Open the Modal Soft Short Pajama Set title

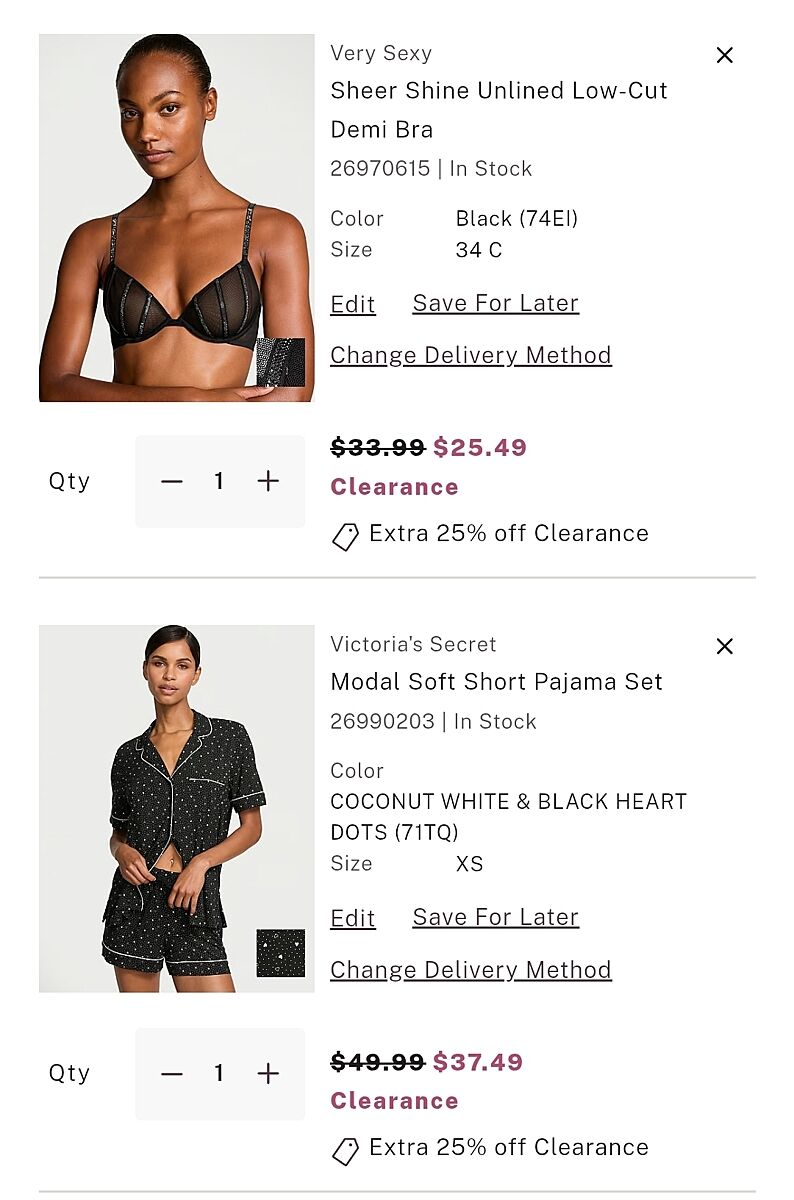pos(496,682)
